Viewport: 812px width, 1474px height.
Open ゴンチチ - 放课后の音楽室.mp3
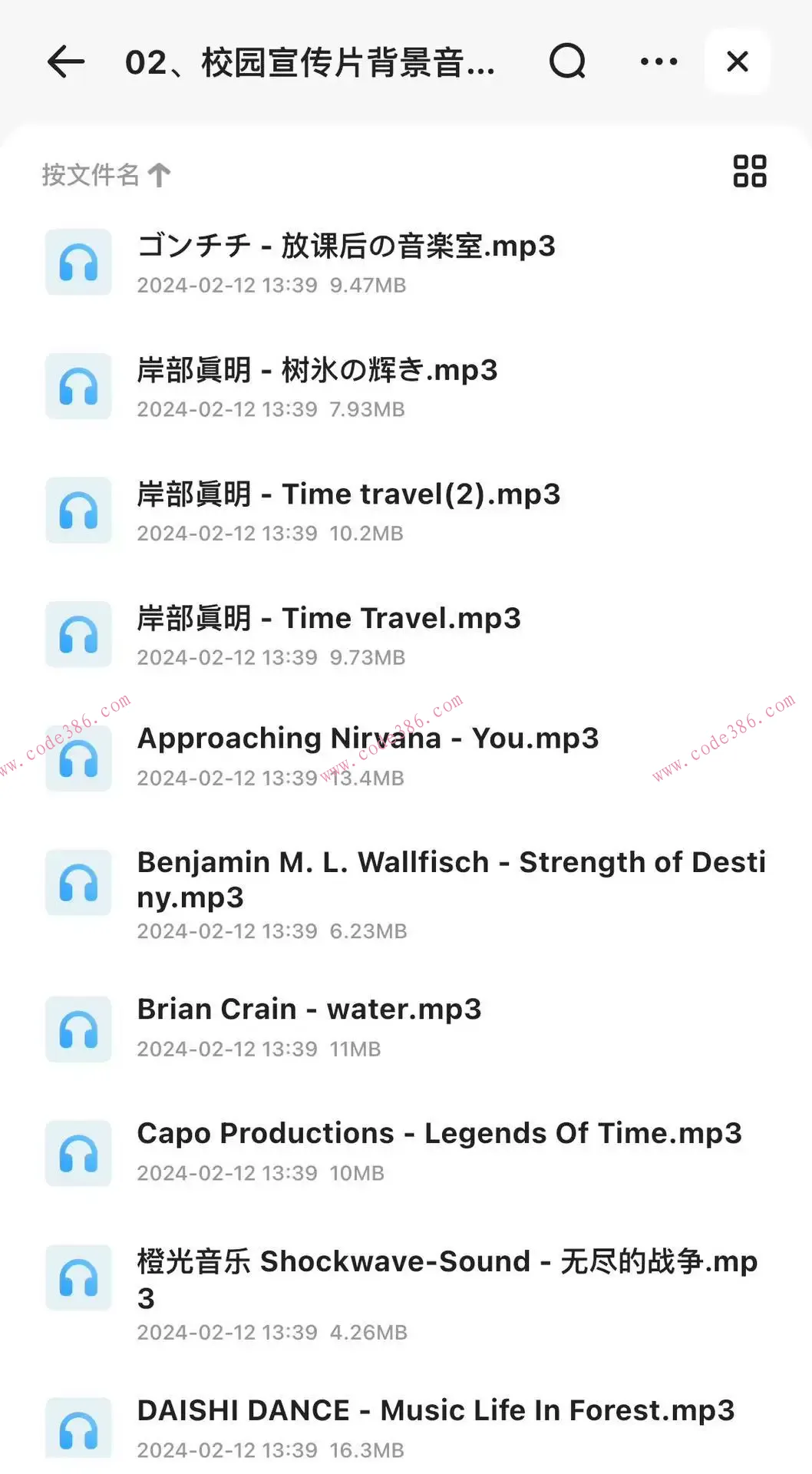tap(345, 263)
